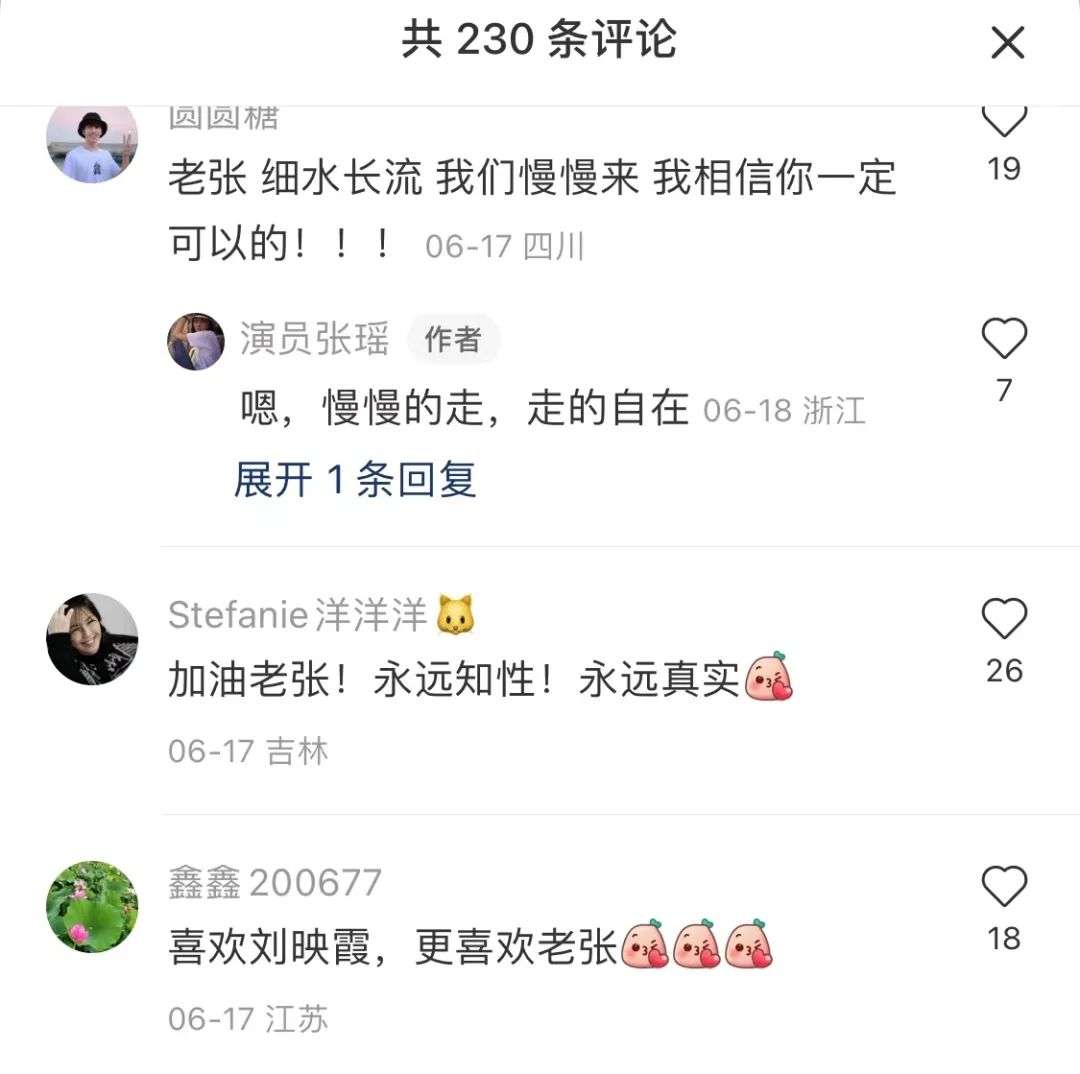Tap the username 鑫鑫200677
This screenshot has width=1080, height=1074.
(275, 883)
